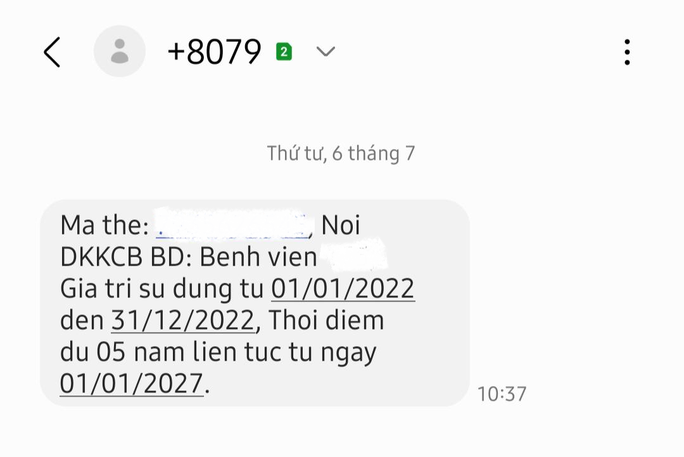
Task: Tap the 01/01/2022 date link
Action: click(343, 289)
